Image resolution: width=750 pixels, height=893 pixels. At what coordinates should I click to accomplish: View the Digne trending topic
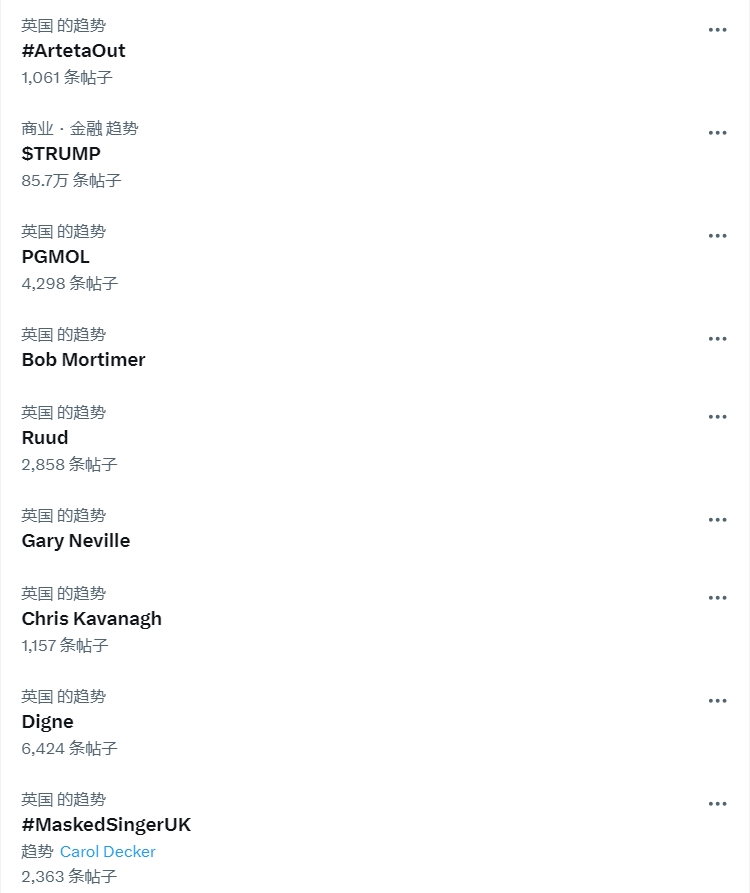point(48,721)
